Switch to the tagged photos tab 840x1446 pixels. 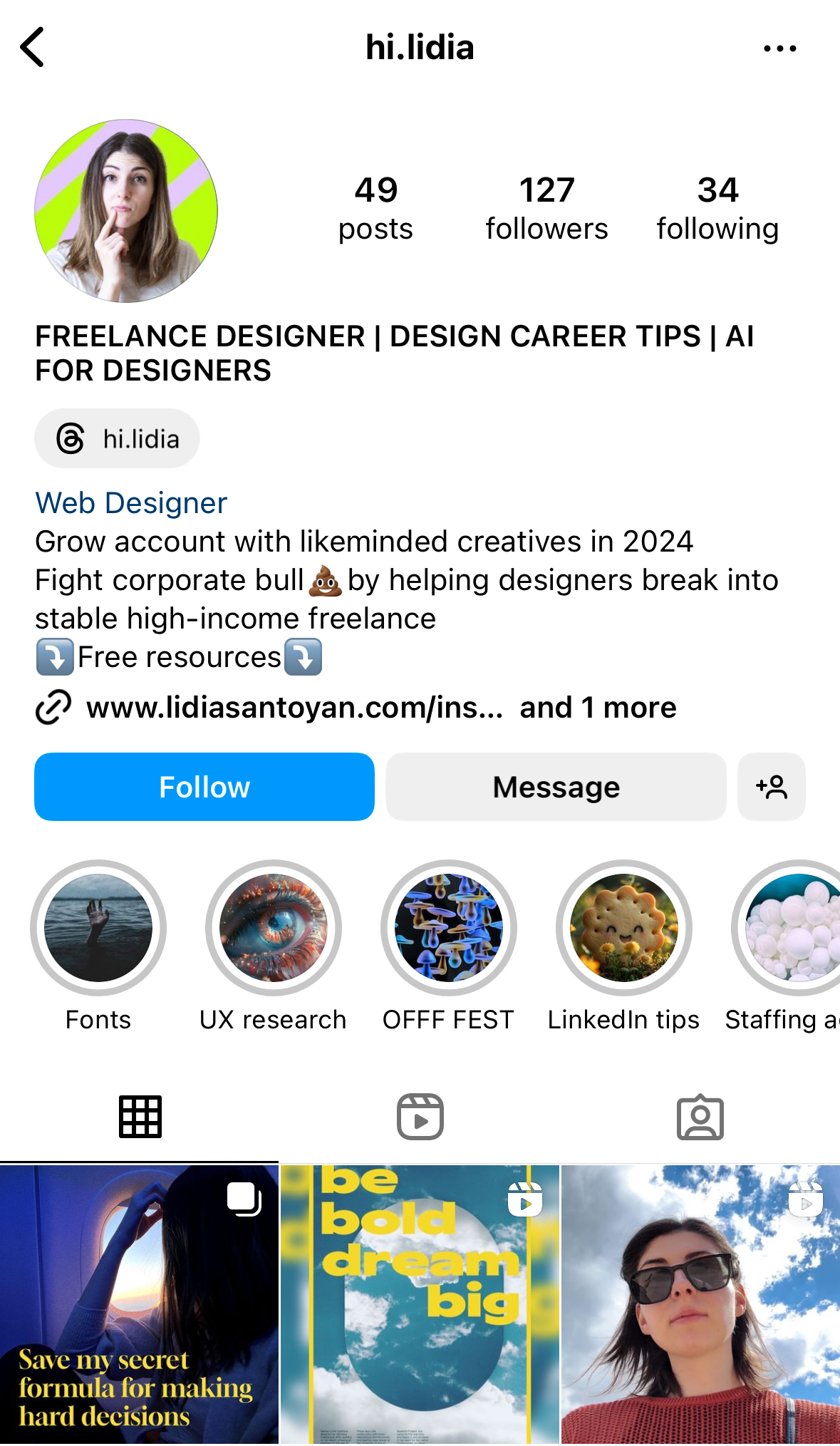(x=700, y=1117)
